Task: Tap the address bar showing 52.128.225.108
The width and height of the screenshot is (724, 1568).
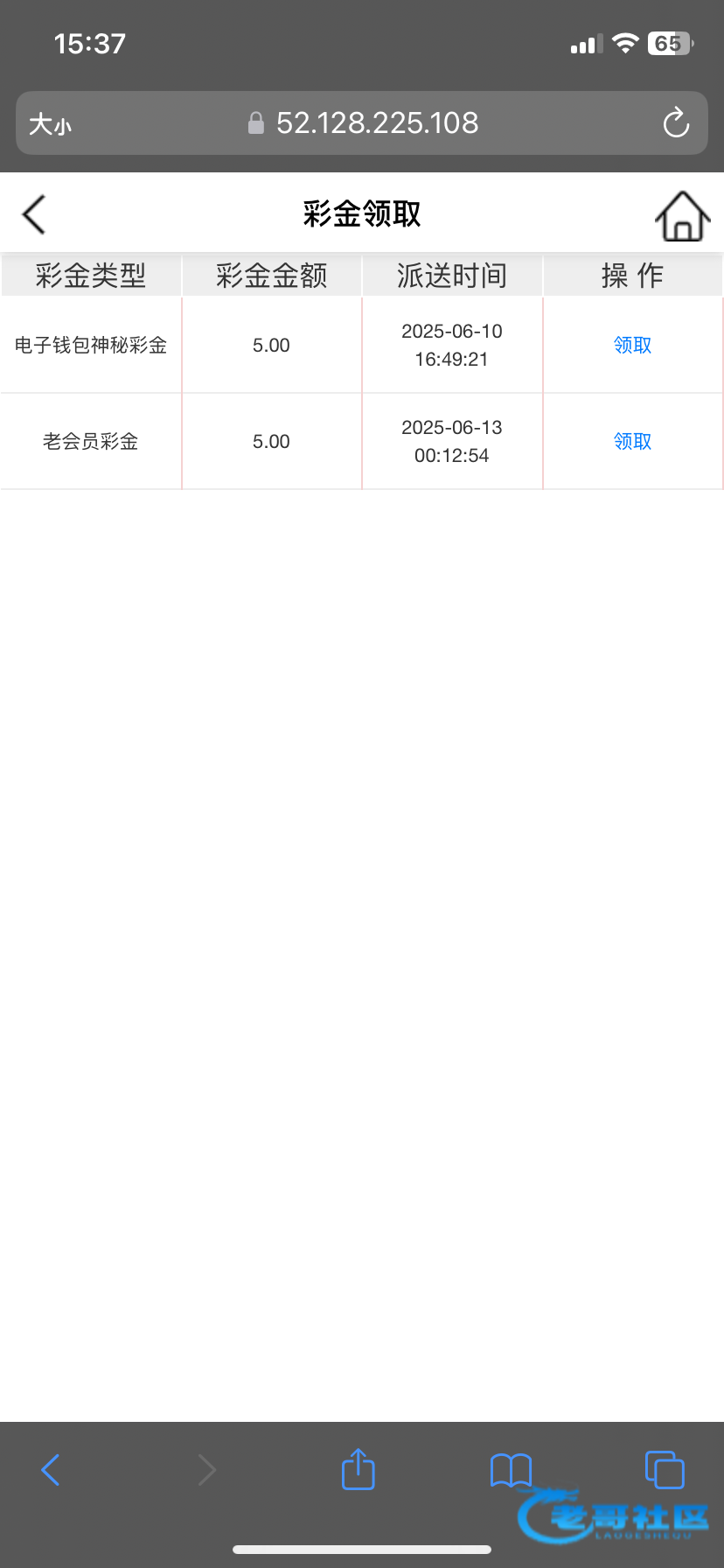Action: point(362,123)
